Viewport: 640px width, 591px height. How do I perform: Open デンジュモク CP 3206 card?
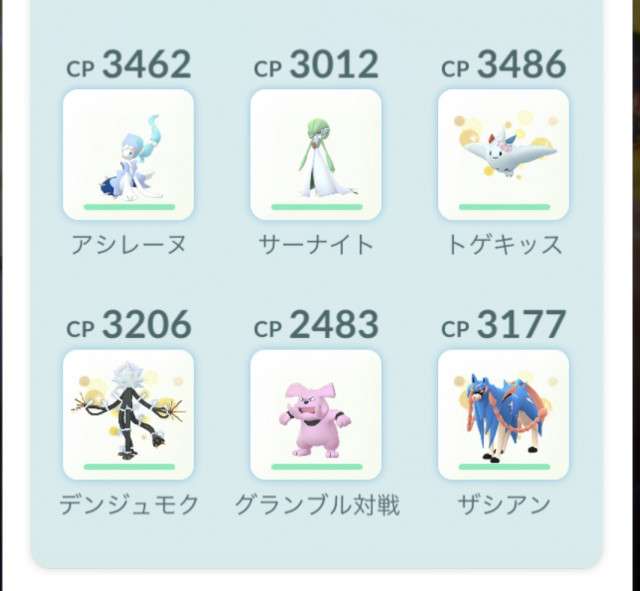[x=128, y=414]
